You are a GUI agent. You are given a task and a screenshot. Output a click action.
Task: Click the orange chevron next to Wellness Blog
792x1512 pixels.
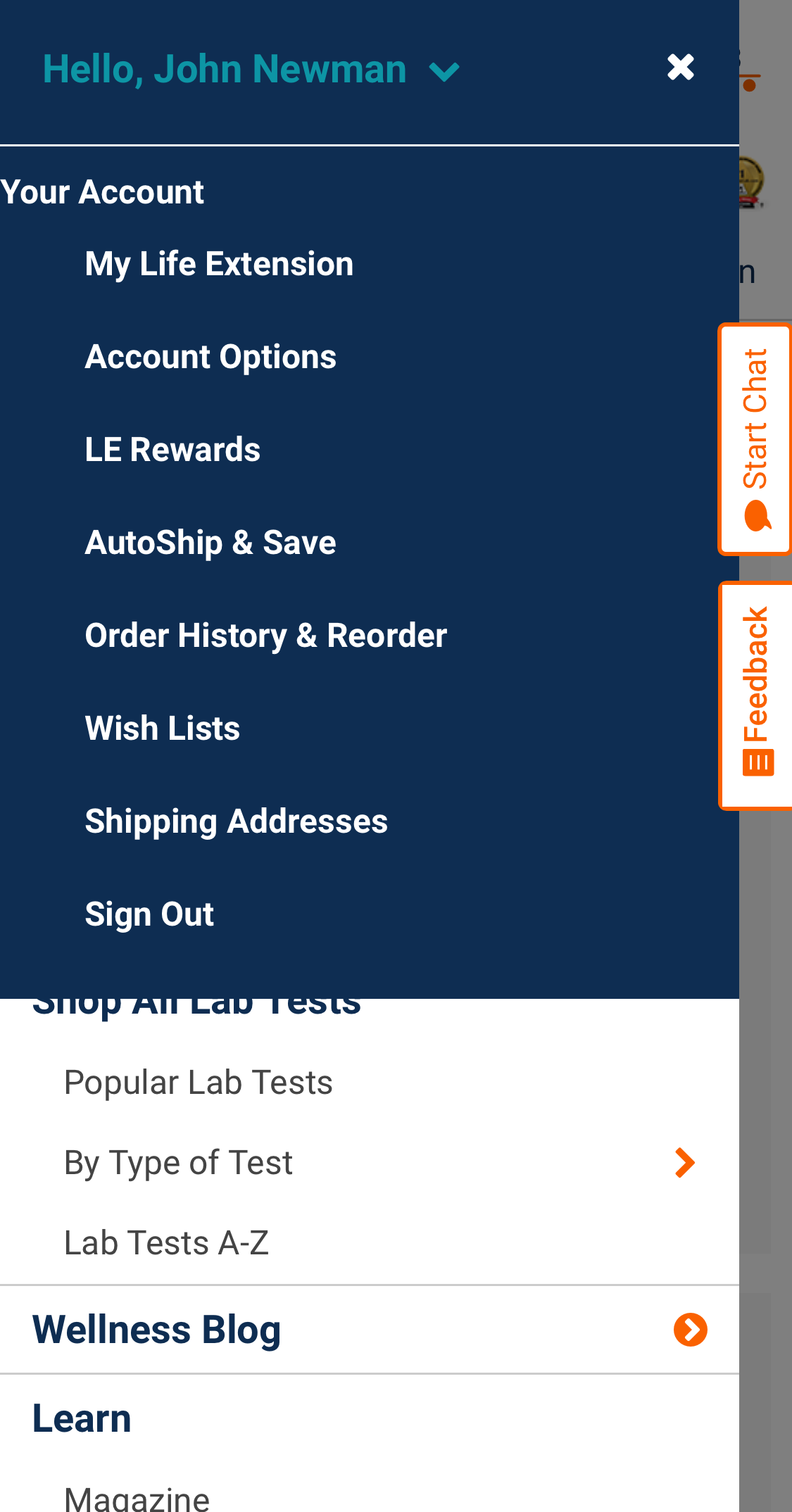[691, 1329]
